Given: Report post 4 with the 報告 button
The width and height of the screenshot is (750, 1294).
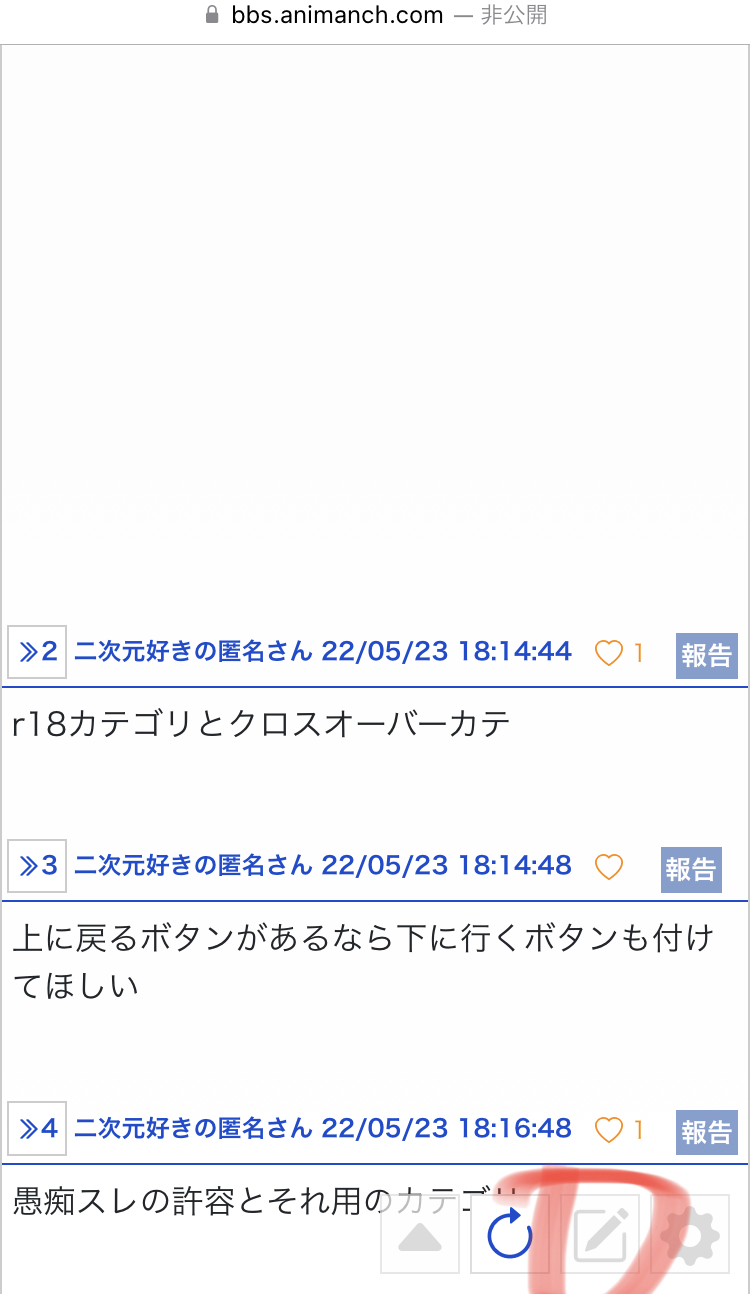Looking at the screenshot, I should tap(707, 1133).
